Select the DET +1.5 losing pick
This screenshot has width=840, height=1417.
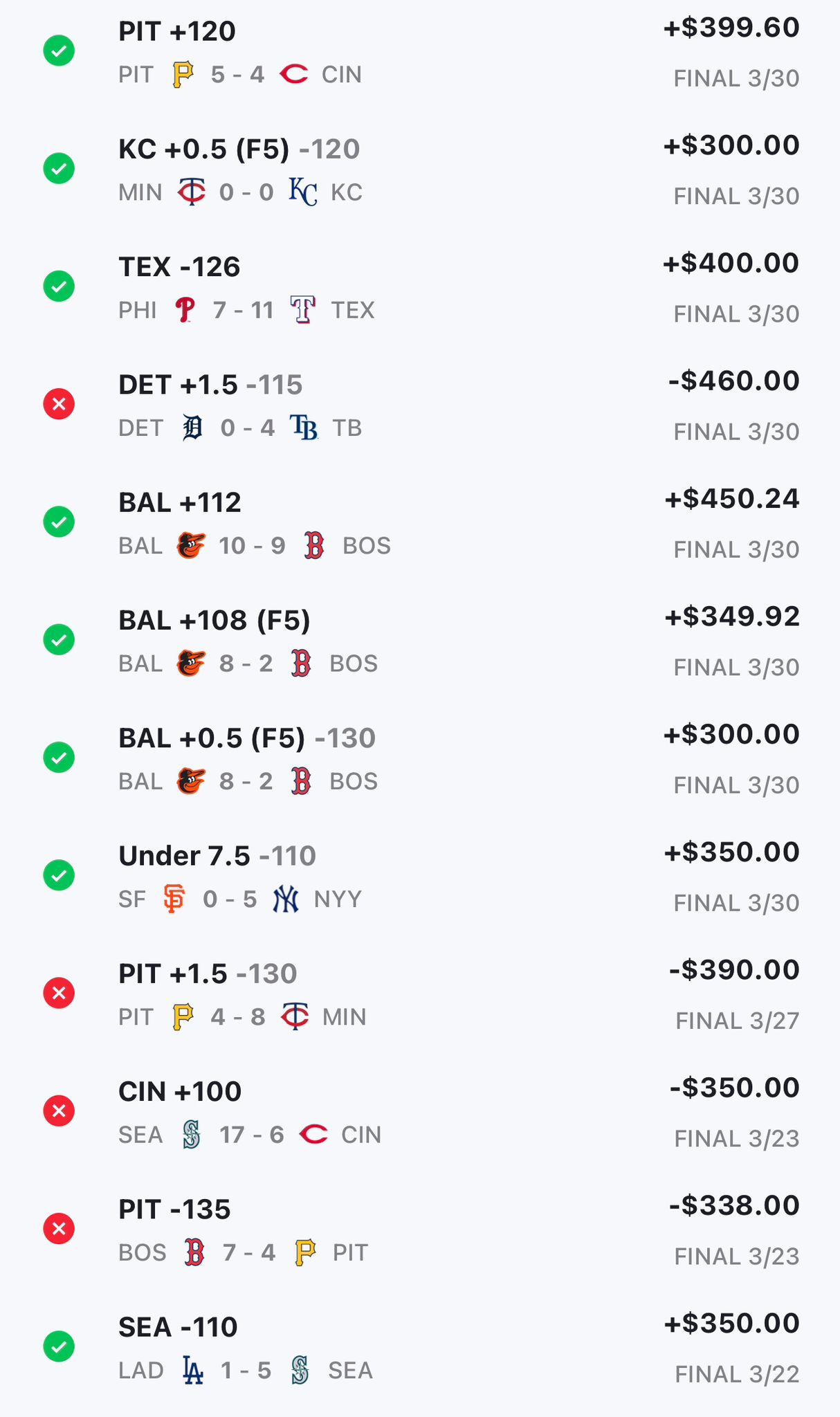(419, 405)
